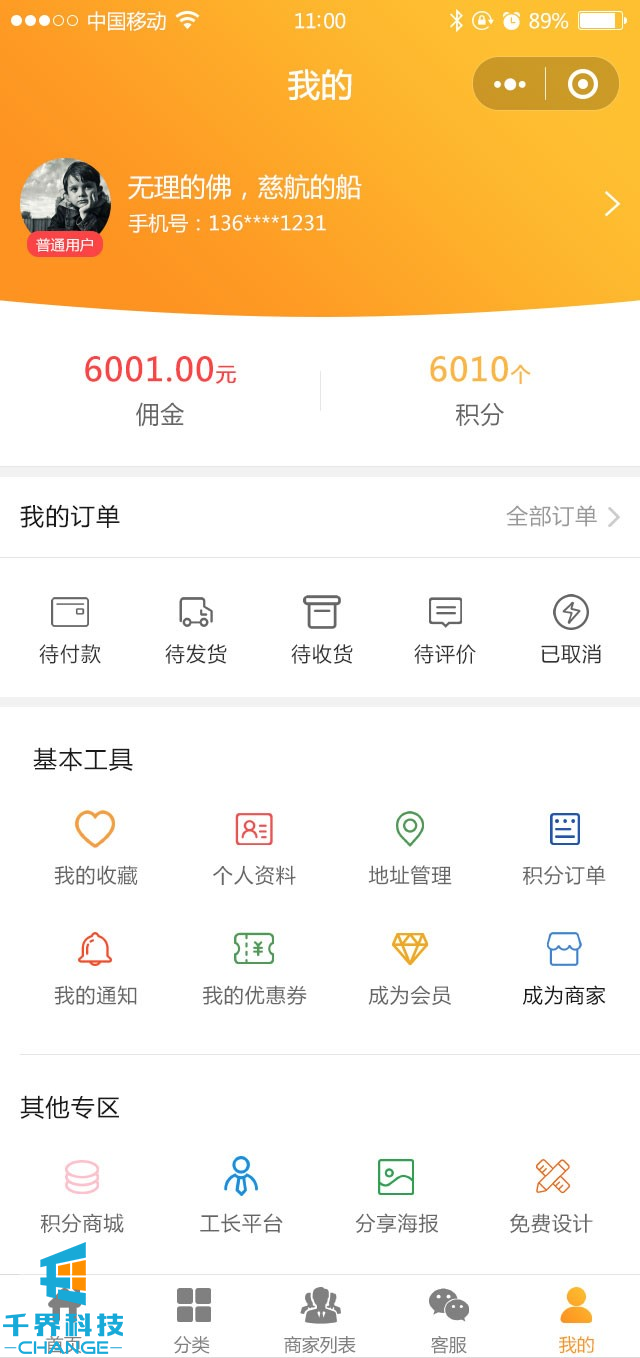Close the mini program via circle icon
This screenshot has width=640, height=1358.
(x=582, y=84)
